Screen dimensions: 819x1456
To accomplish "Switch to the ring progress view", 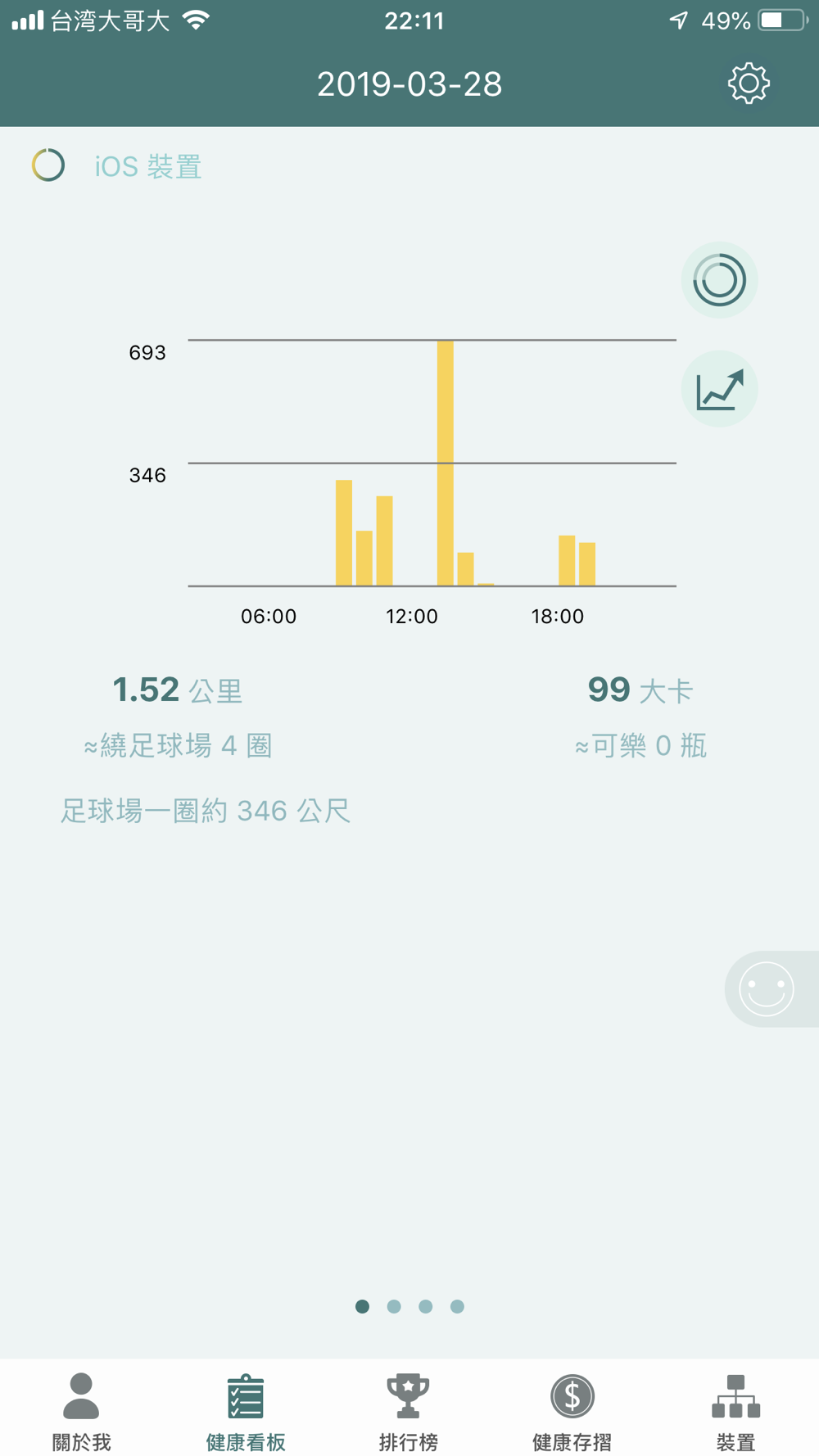I will 719,280.
